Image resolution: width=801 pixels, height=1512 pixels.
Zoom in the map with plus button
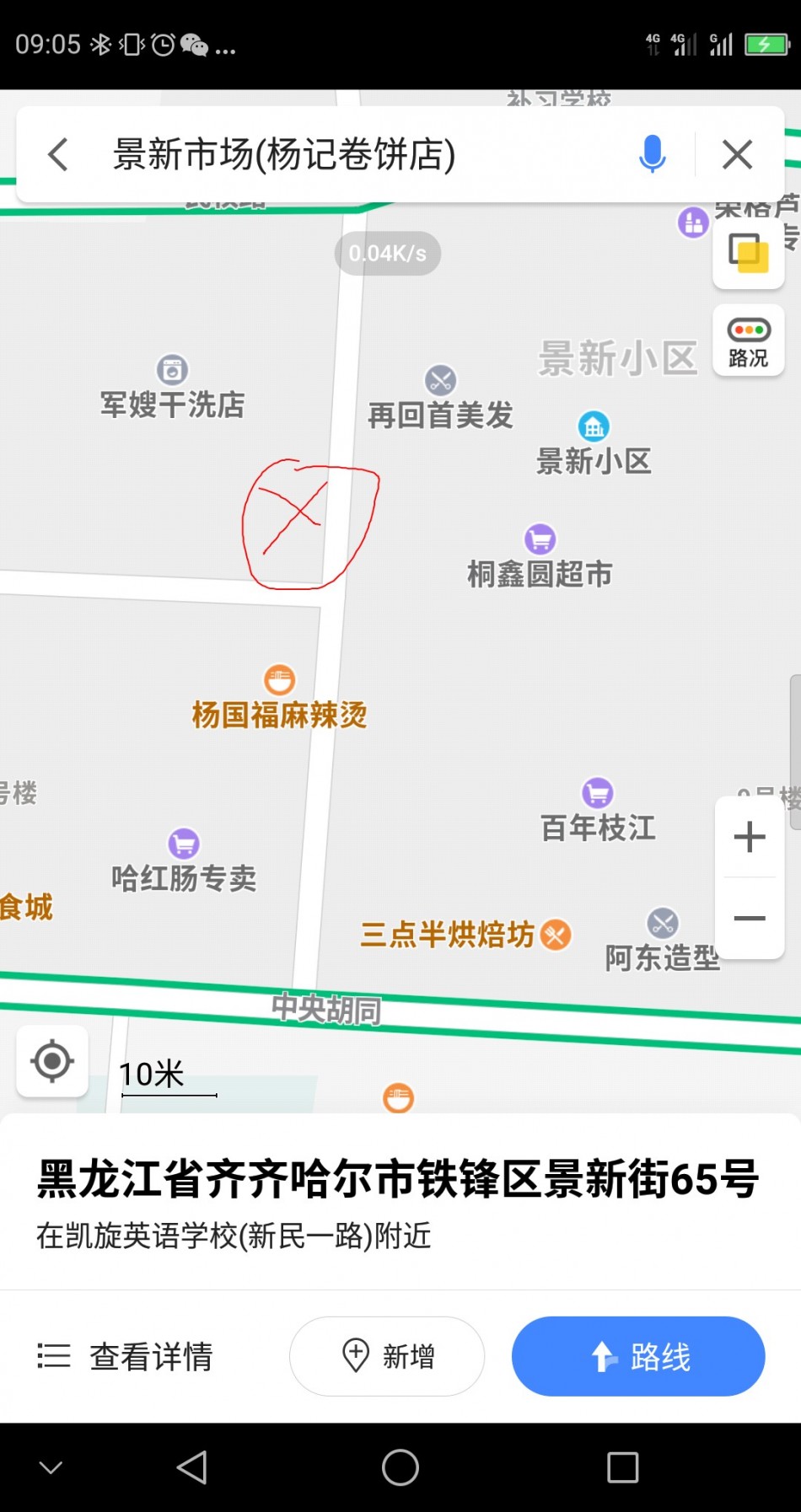(750, 837)
